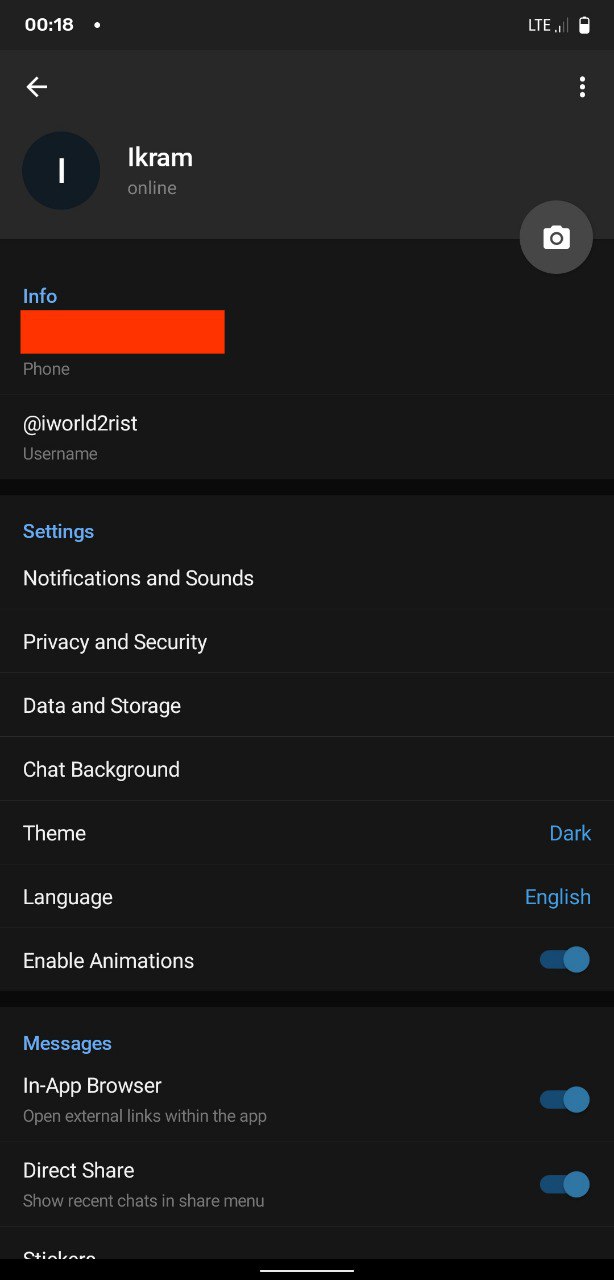
Task: Open the Phone number row
Action: pyautogui.click(x=307, y=345)
